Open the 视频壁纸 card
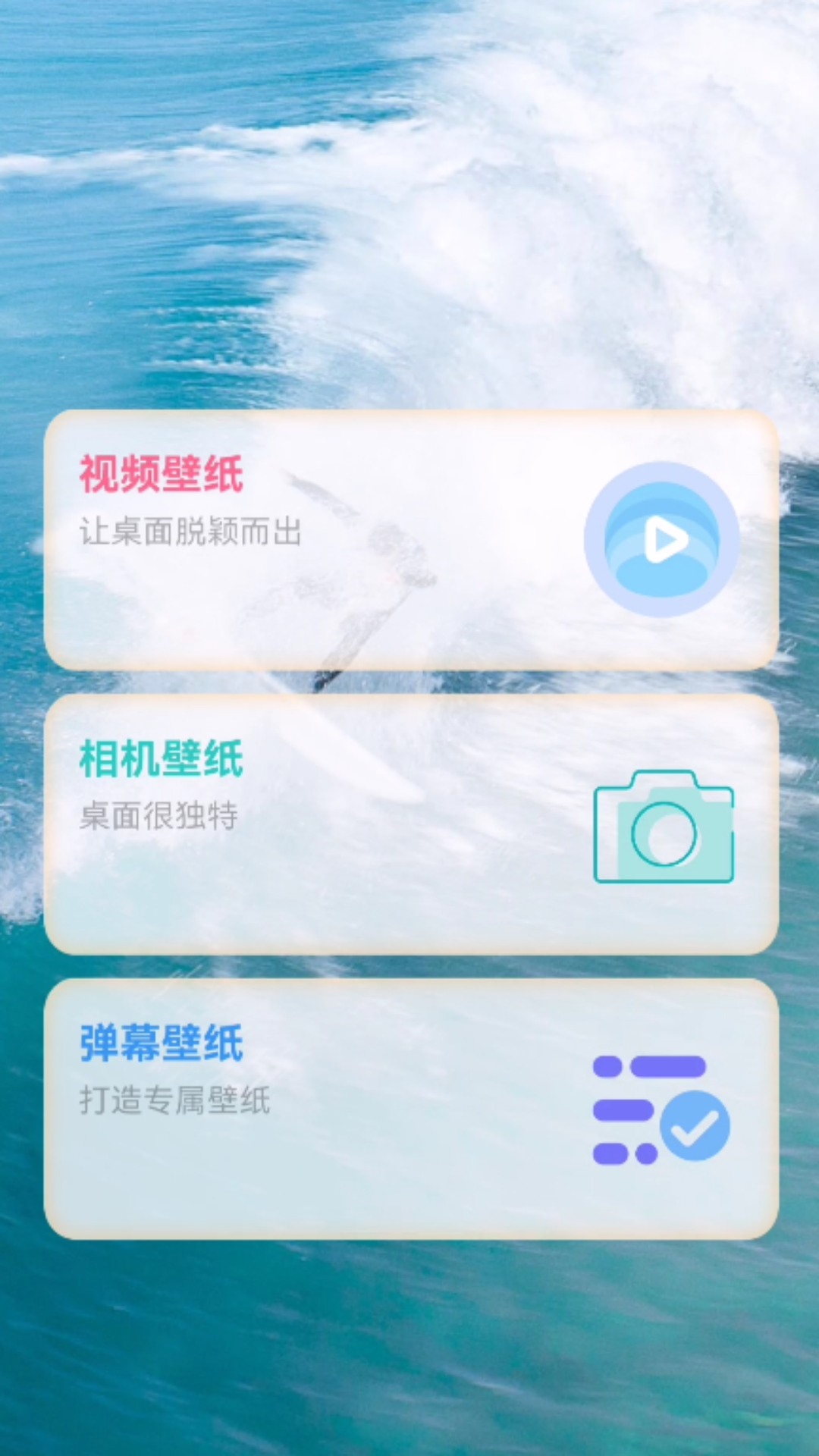 tap(411, 540)
